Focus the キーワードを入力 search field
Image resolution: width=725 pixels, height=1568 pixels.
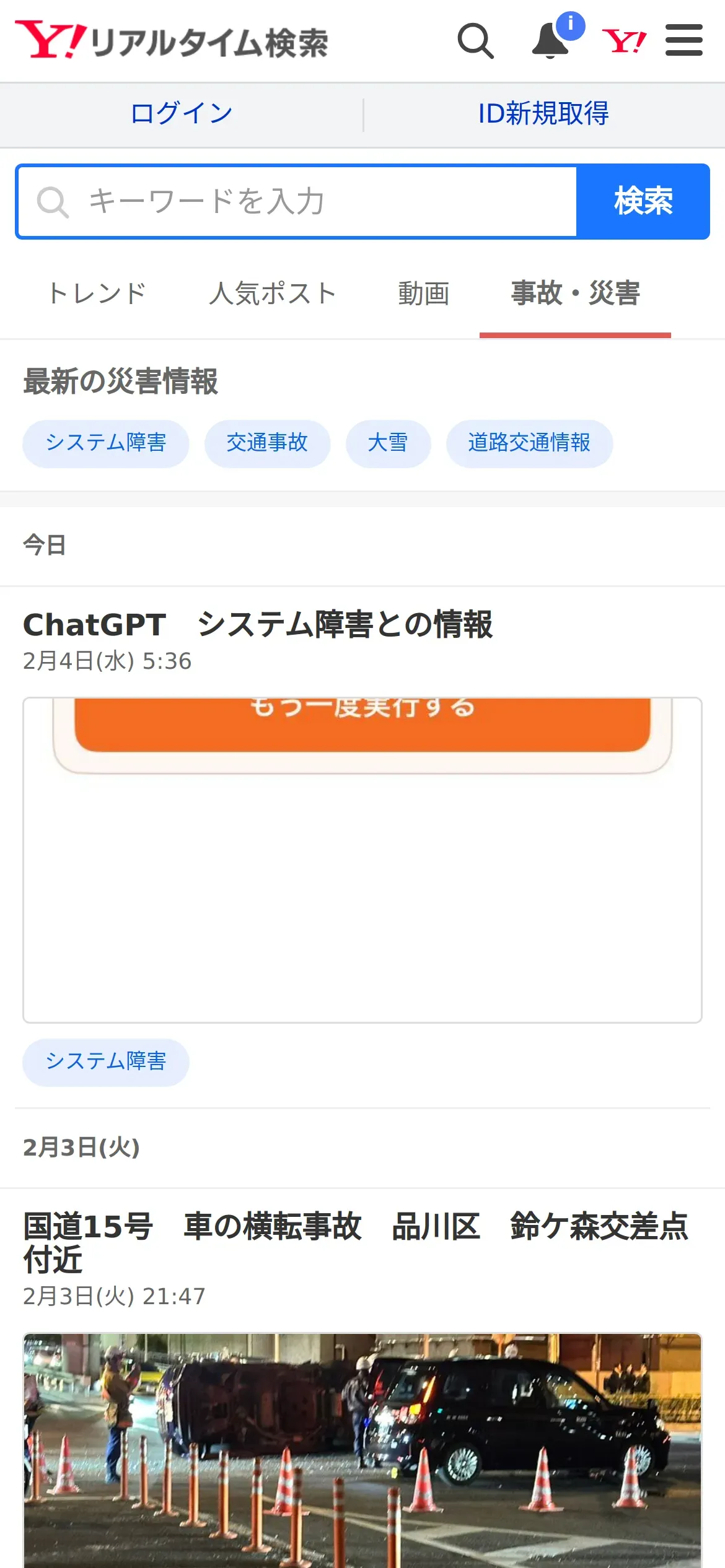297,202
